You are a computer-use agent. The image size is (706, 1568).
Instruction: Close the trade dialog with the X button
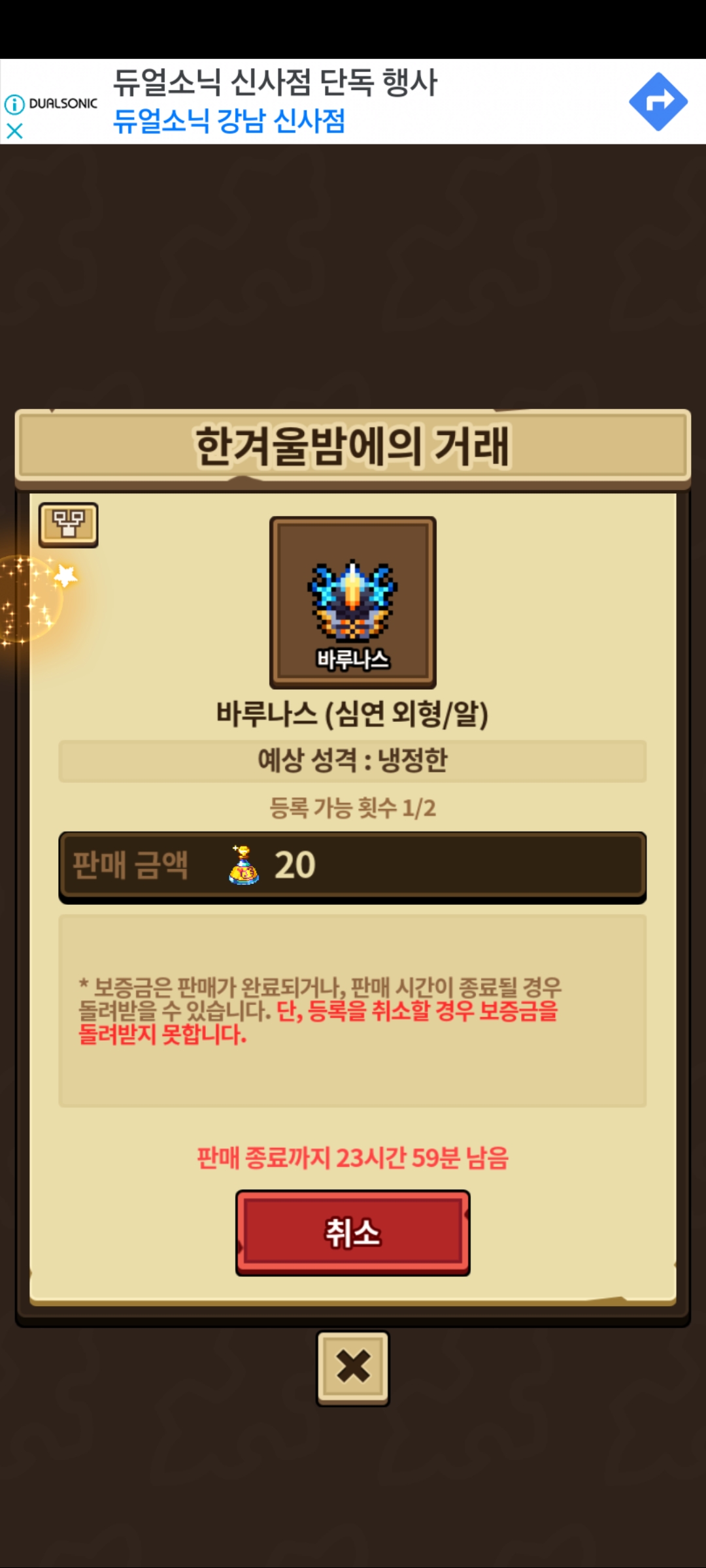(x=353, y=1368)
